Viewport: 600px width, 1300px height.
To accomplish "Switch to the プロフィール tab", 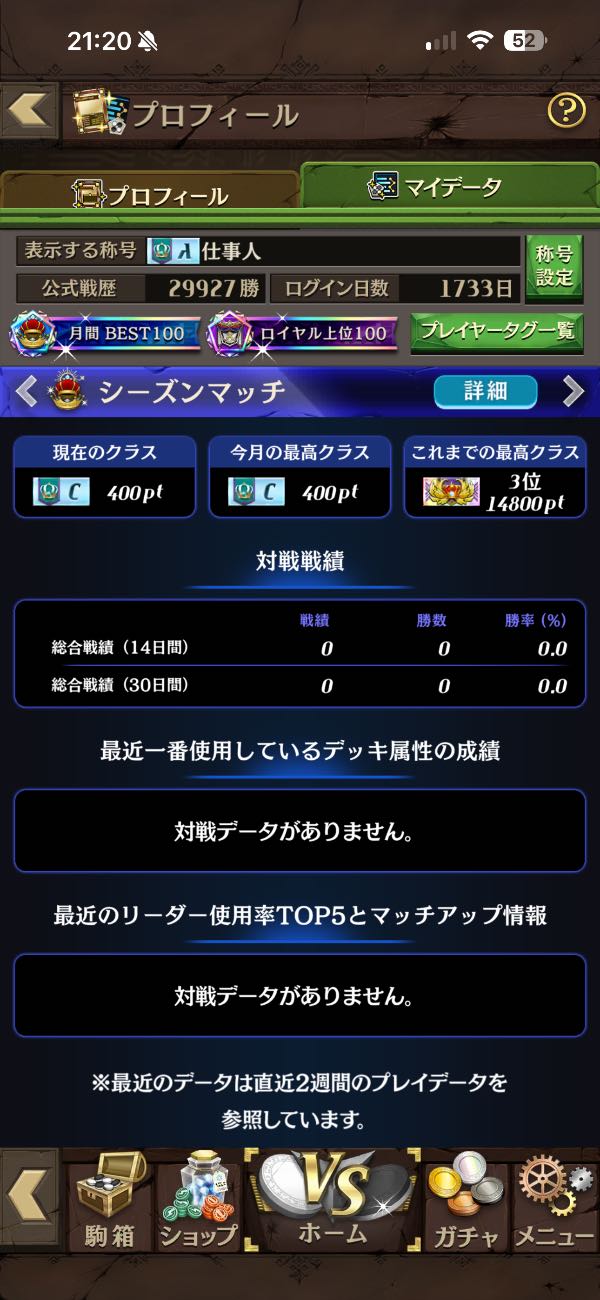I will (150, 192).
